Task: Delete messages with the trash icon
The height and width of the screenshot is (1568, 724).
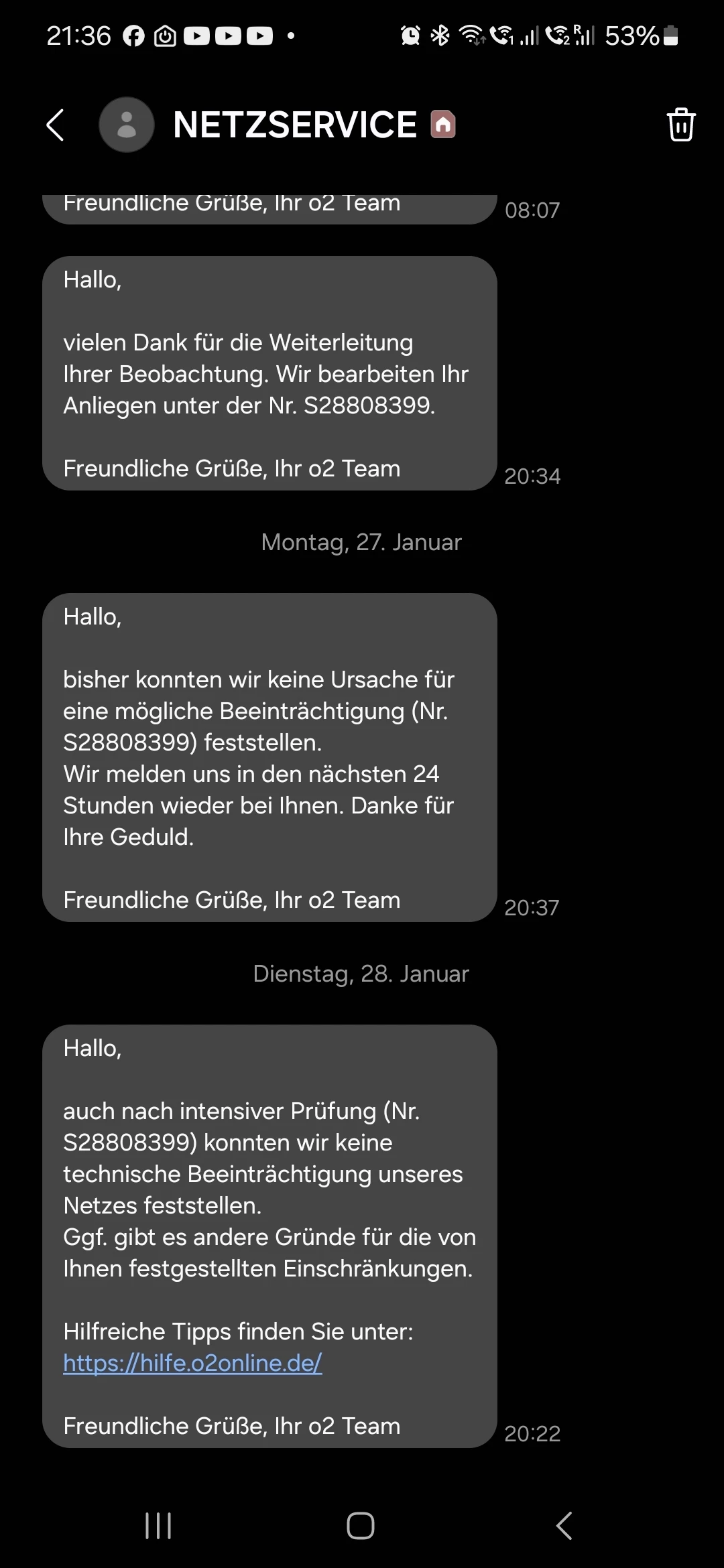Action: point(680,125)
